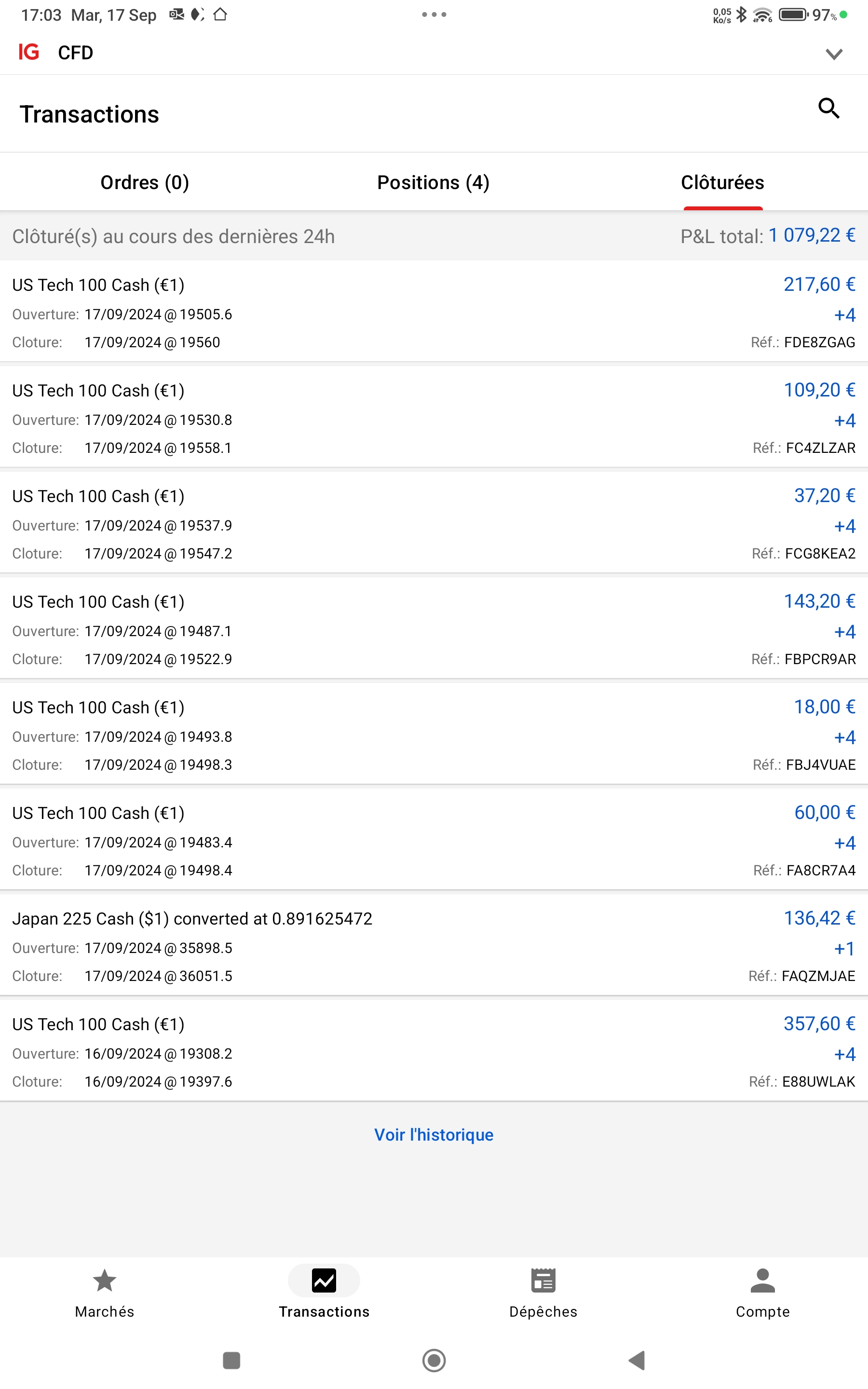Tap the system home button
This screenshot has height=1389, width=868.
434,1360
